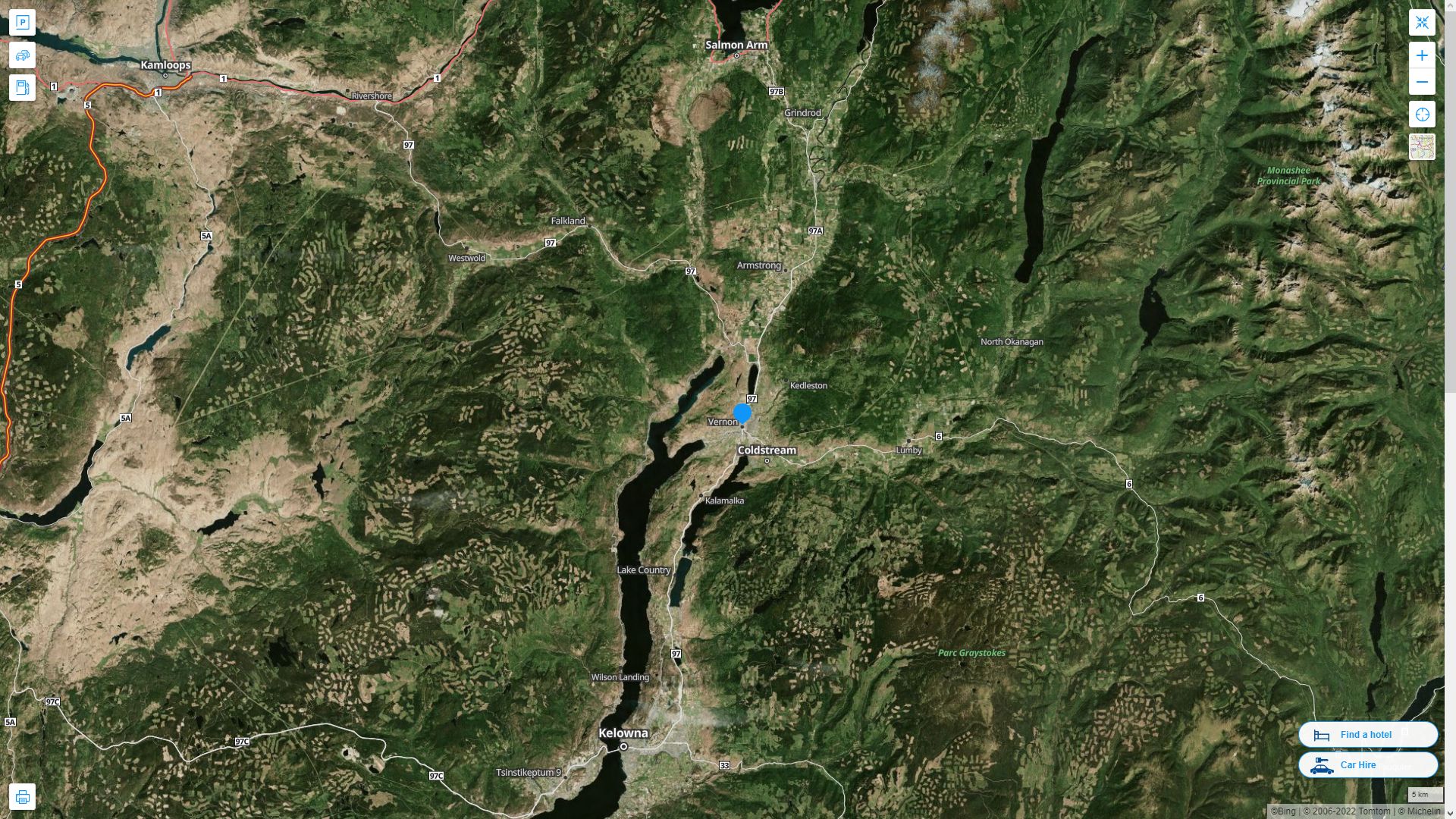1456x819 pixels.
Task: Center map on my location
Action: 1422,115
